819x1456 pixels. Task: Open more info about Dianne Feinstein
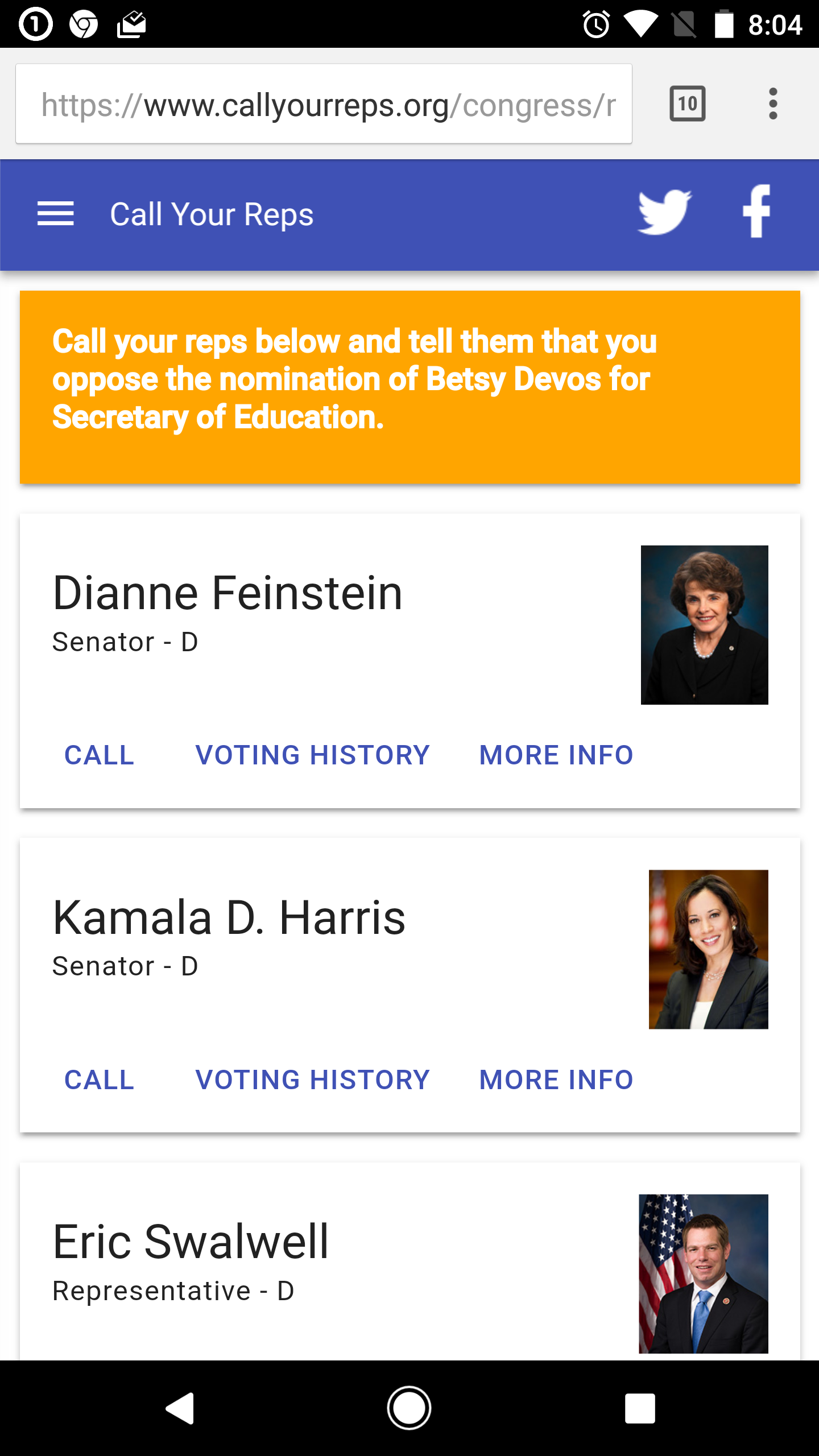click(556, 754)
